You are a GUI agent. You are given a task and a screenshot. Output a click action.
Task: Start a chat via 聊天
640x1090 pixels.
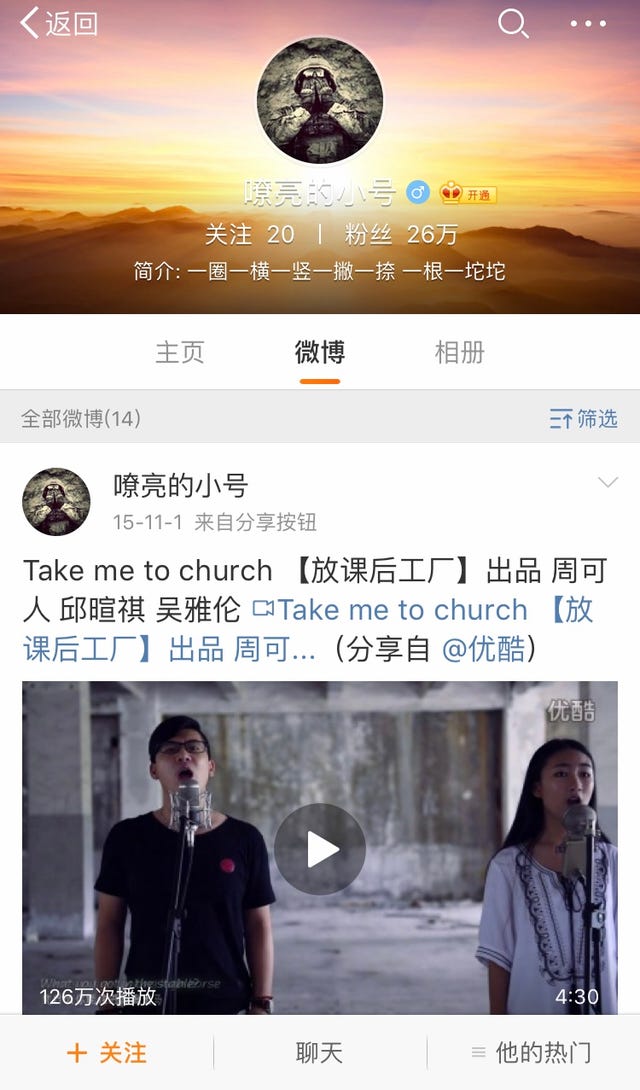tap(320, 1053)
